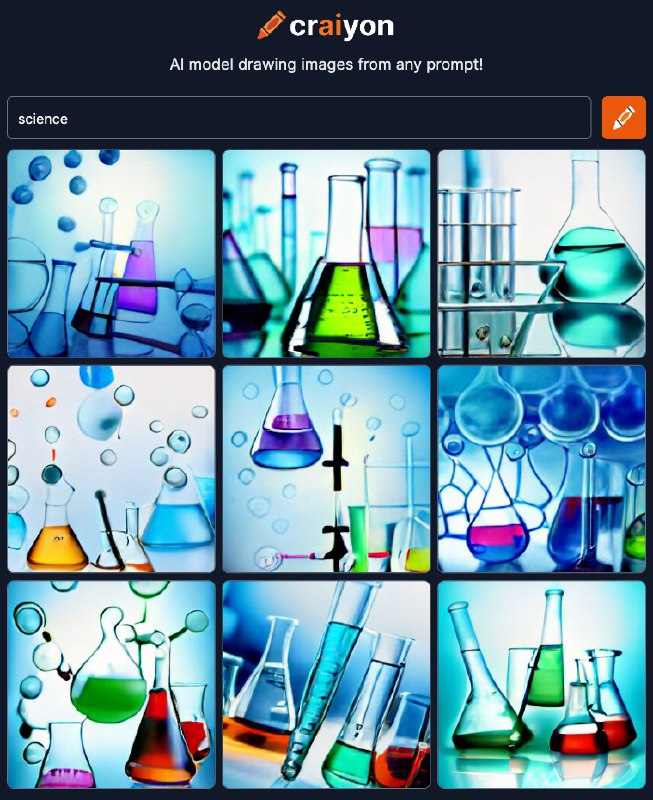Screen dimensions: 653x800
Task: Enlarge the image with the pink liquid flask
Action: (541, 469)
